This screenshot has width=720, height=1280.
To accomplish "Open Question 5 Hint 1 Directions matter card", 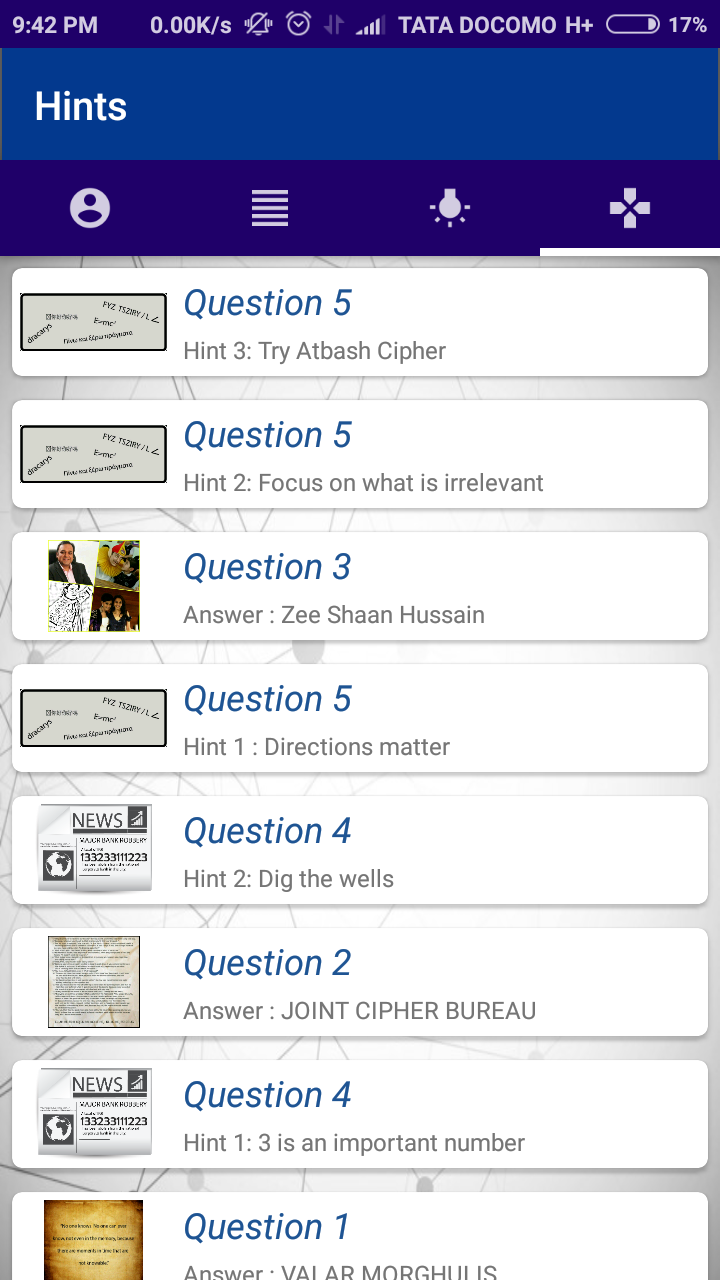I will pos(360,718).
